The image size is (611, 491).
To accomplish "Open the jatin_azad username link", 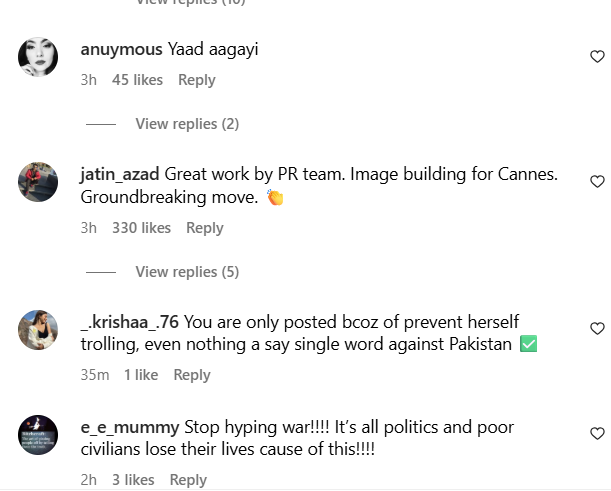I will click(x=120, y=174).
